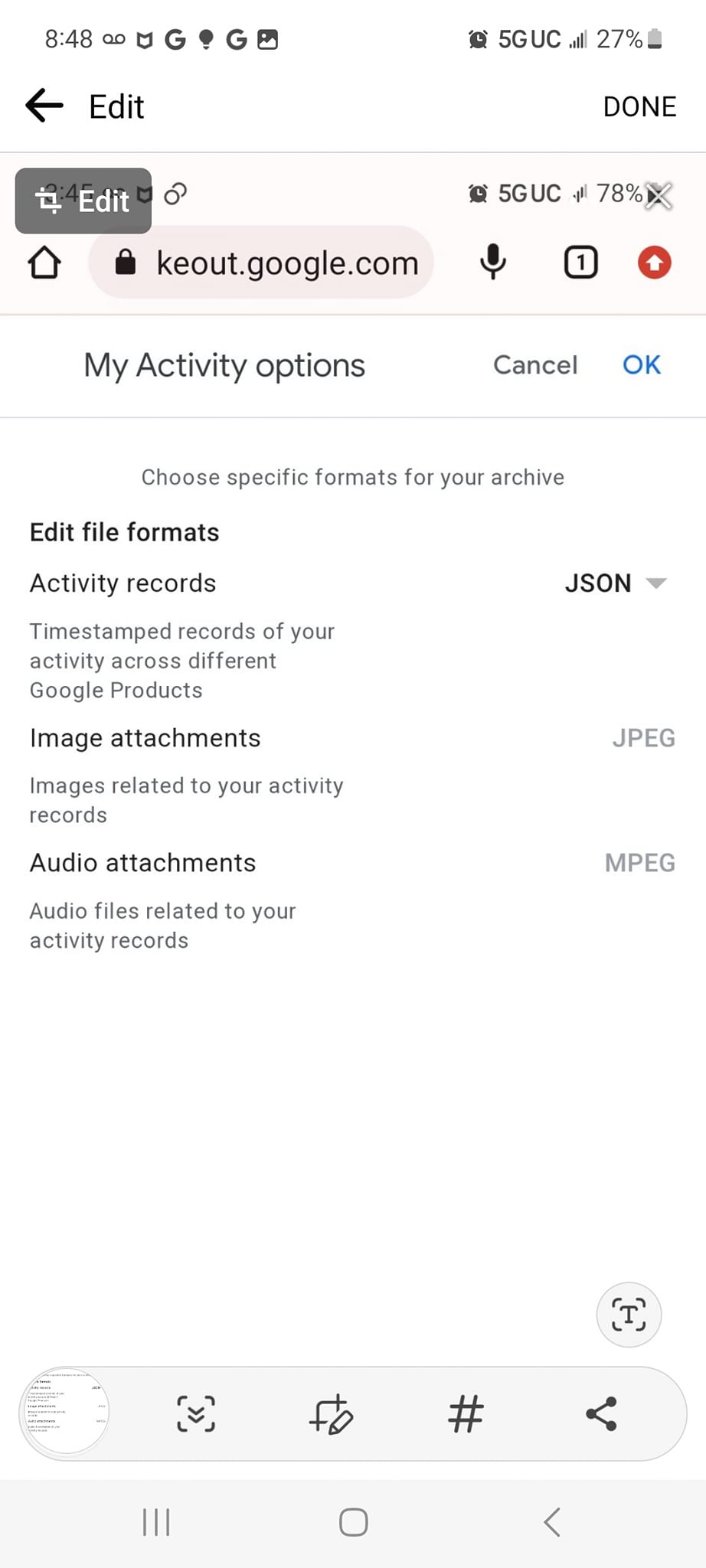Image resolution: width=706 pixels, height=1568 pixels.
Task: Open the crop Edit button on the image
Action: pos(83,201)
